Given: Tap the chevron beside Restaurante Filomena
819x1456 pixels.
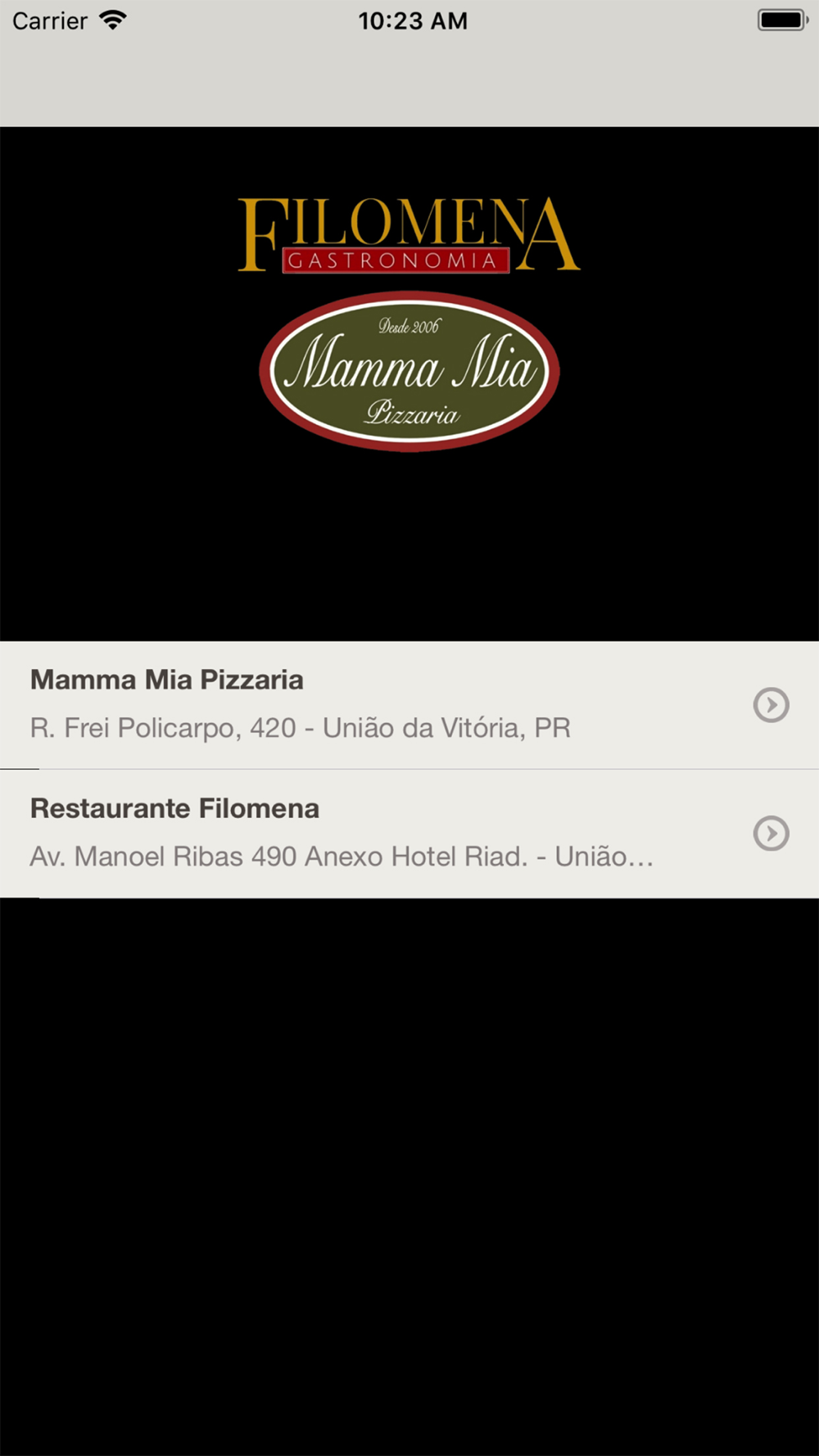Looking at the screenshot, I should 771,834.
